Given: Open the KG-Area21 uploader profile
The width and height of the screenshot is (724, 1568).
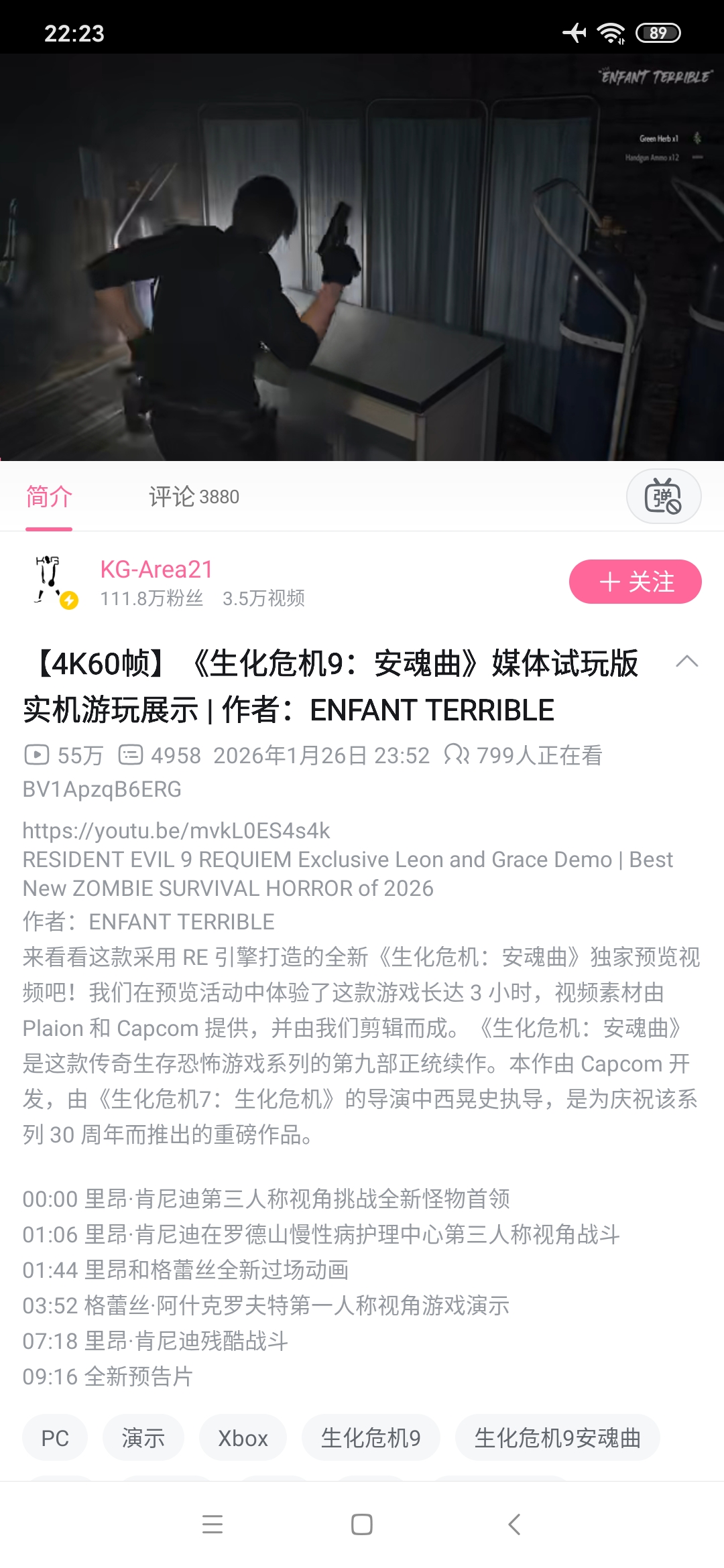Looking at the screenshot, I should [156, 570].
